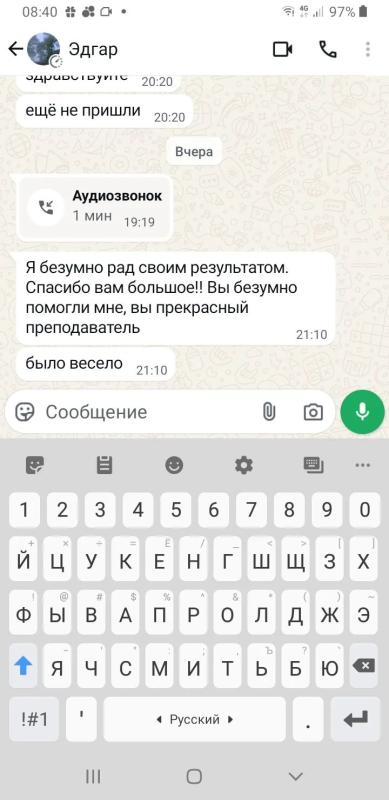Switch to the !#1 symbols keyboard
Image resolution: width=389 pixels, height=800 pixels.
(x=34, y=719)
